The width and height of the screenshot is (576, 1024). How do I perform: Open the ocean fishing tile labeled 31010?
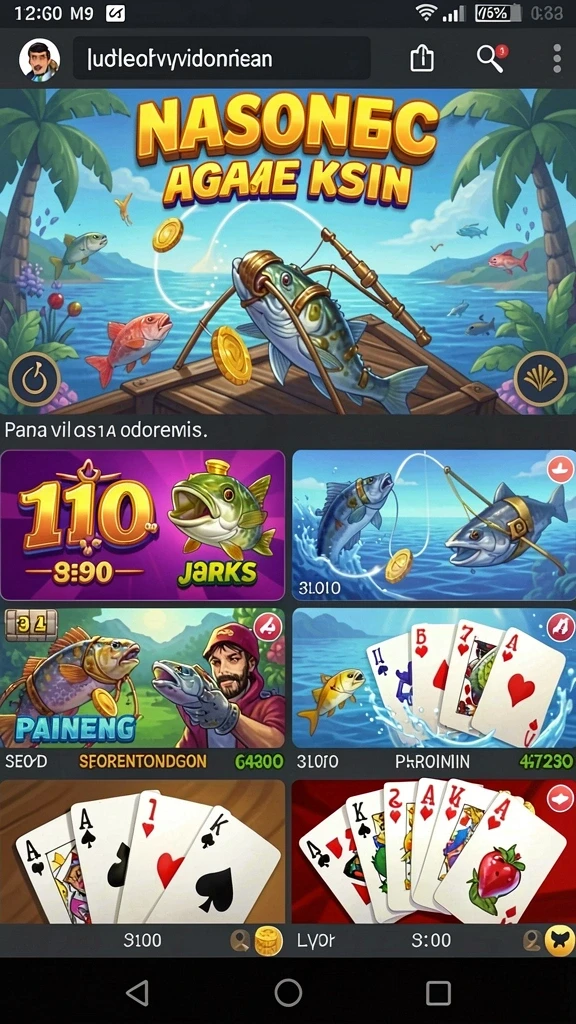434,524
